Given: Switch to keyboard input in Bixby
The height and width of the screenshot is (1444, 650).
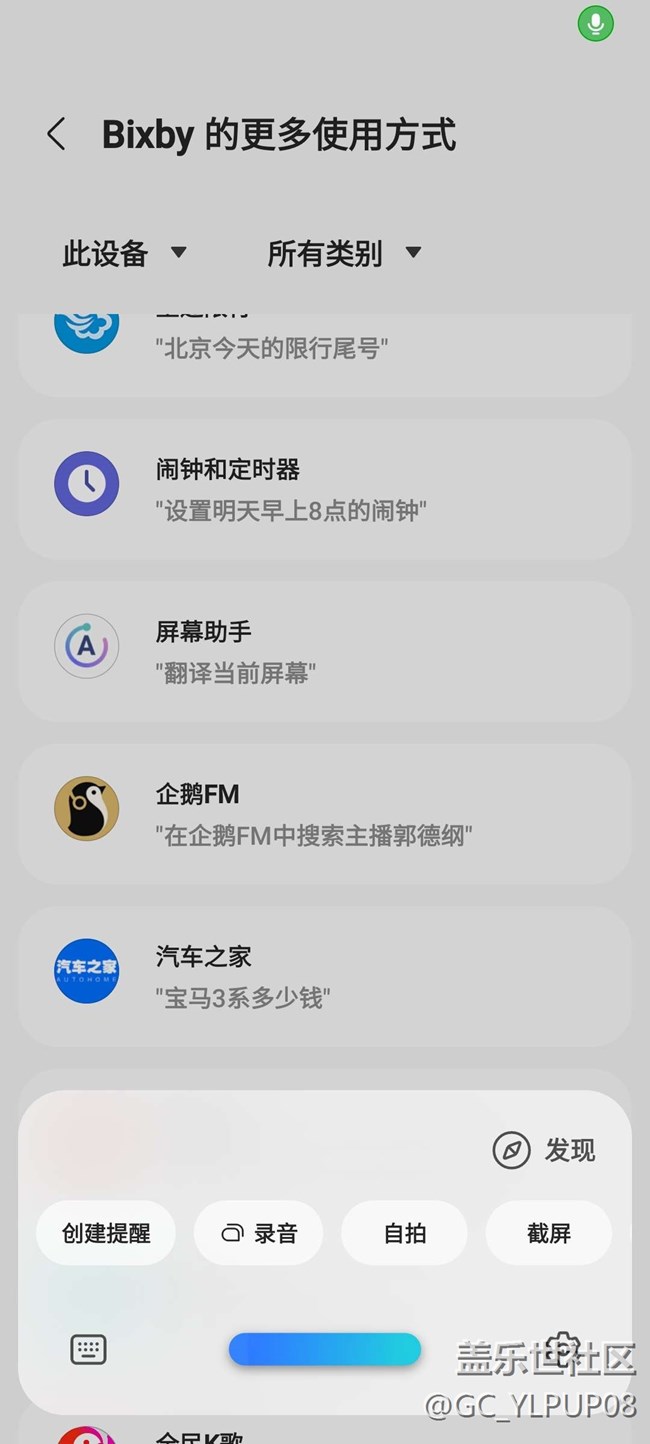Looking at the screenshot, I should 88,1349.
